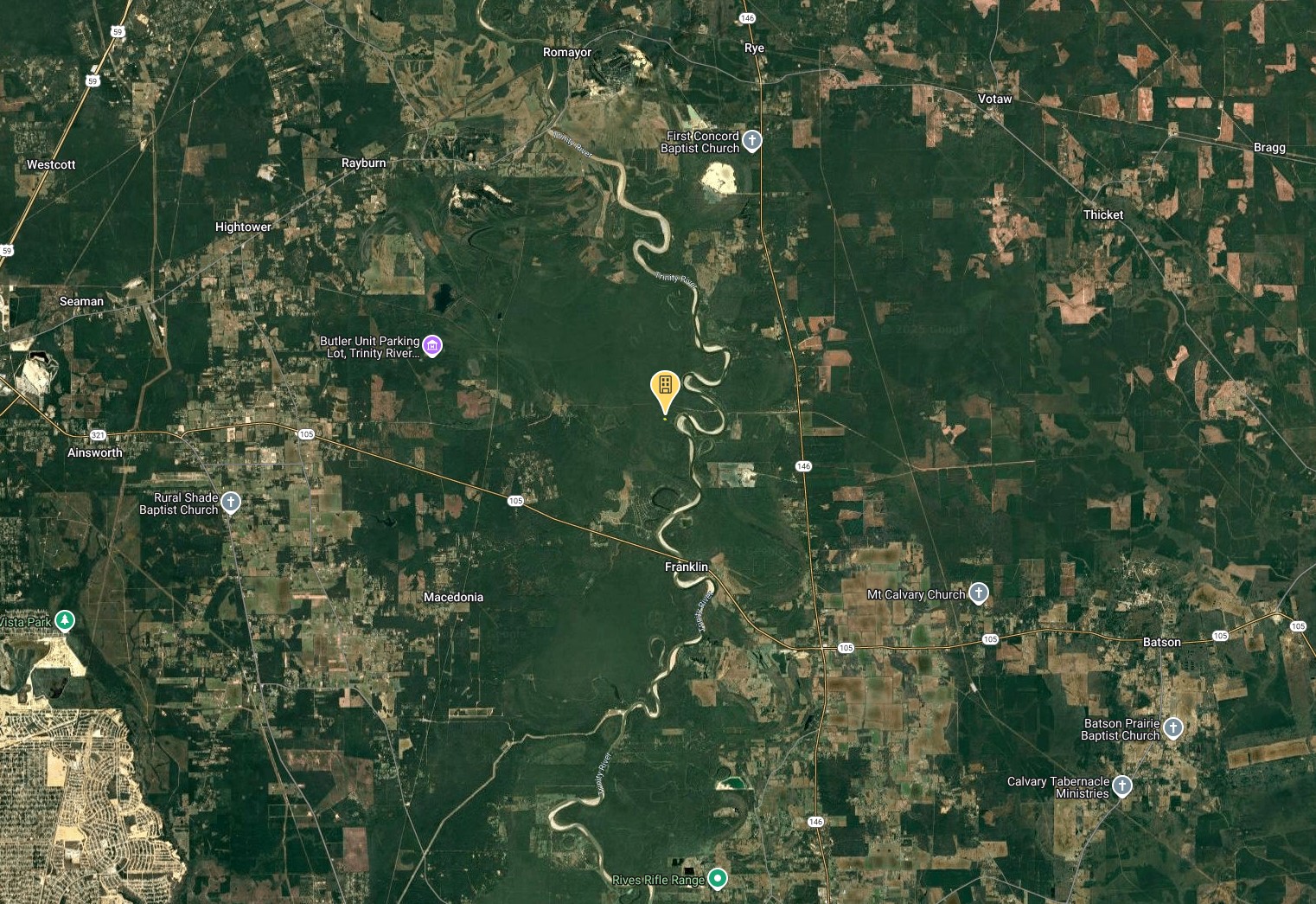Viewport: 1316px width, 904px height.
Task: Select First Concord Baptist Church marker
Action: click(752, 141)
